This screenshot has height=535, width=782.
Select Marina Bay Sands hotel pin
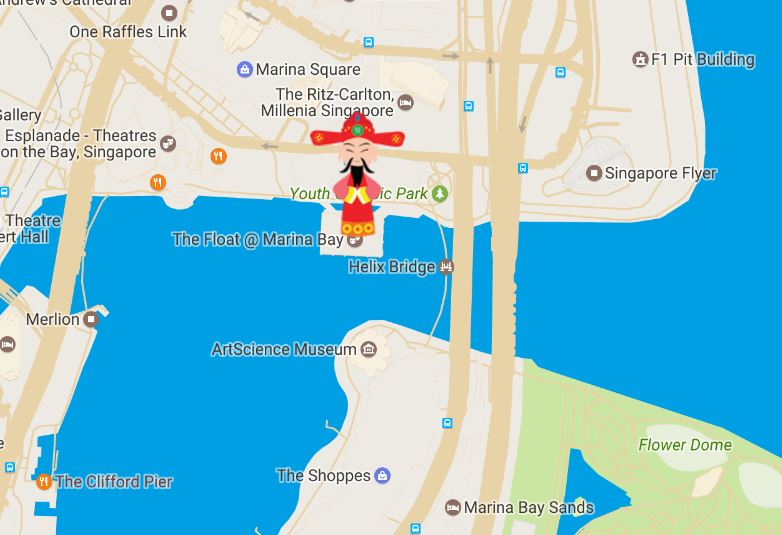452,508
